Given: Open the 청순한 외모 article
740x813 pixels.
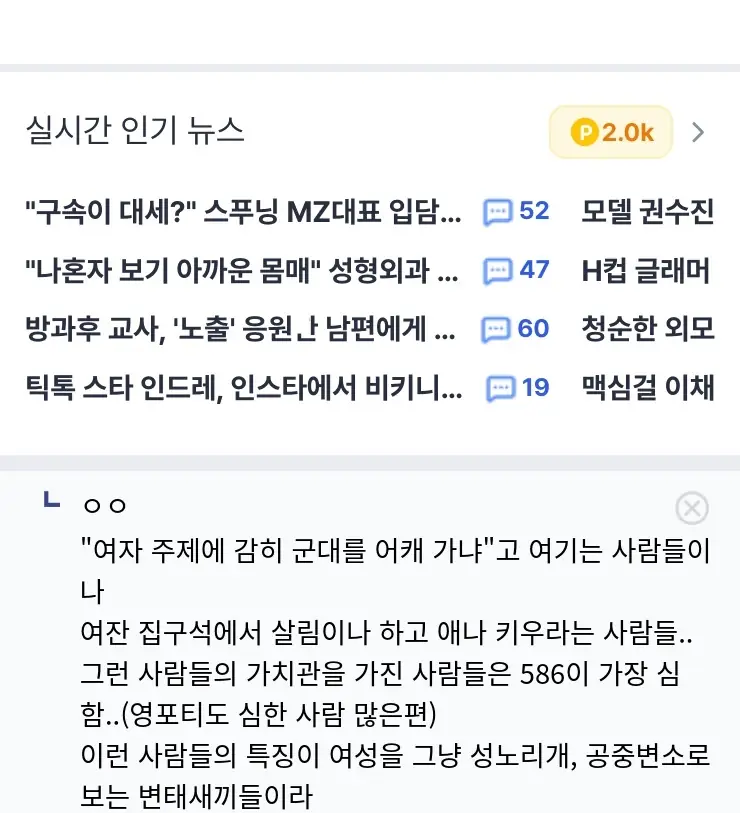Looking at the screenshot, I should (x=648, y=328).
